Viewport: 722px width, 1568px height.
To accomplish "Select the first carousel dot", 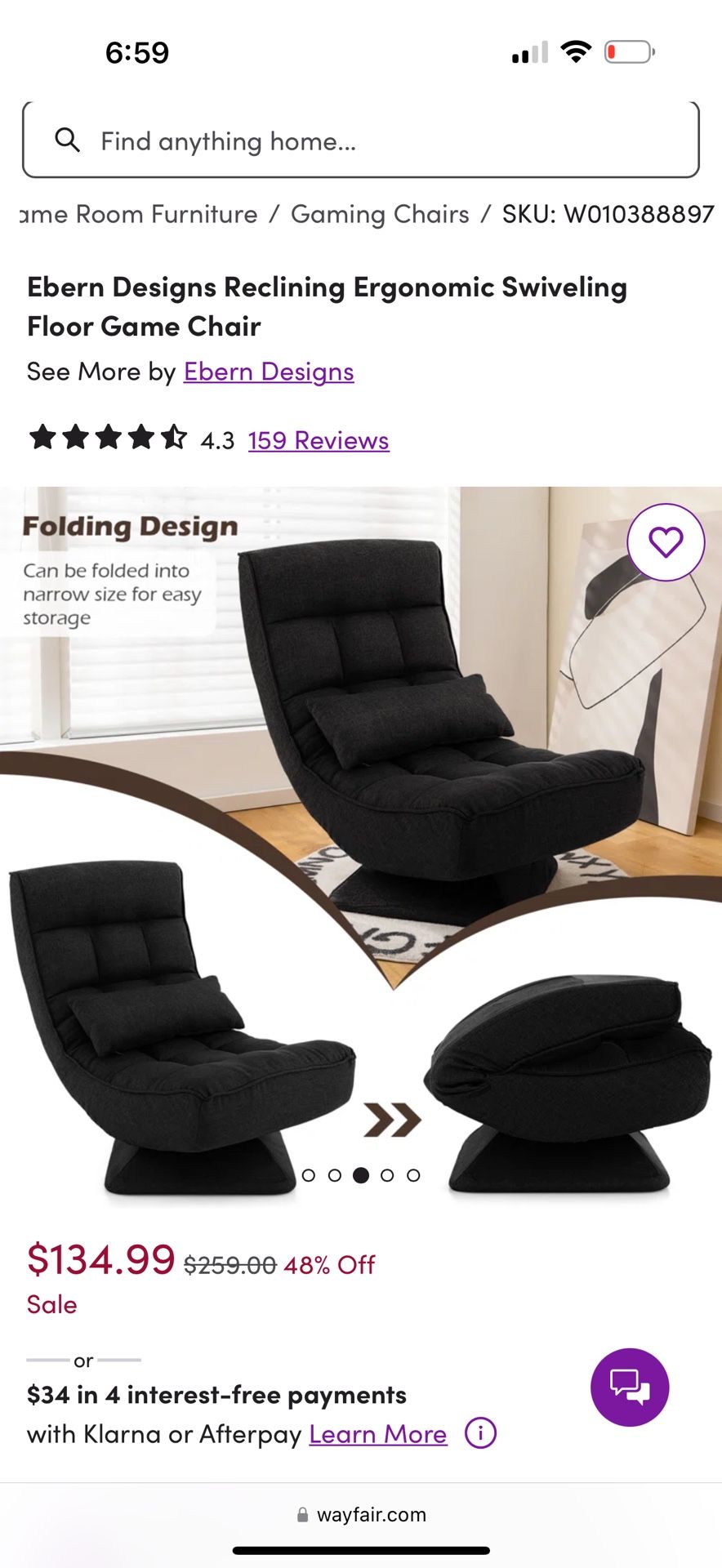I will point(310,1176).
